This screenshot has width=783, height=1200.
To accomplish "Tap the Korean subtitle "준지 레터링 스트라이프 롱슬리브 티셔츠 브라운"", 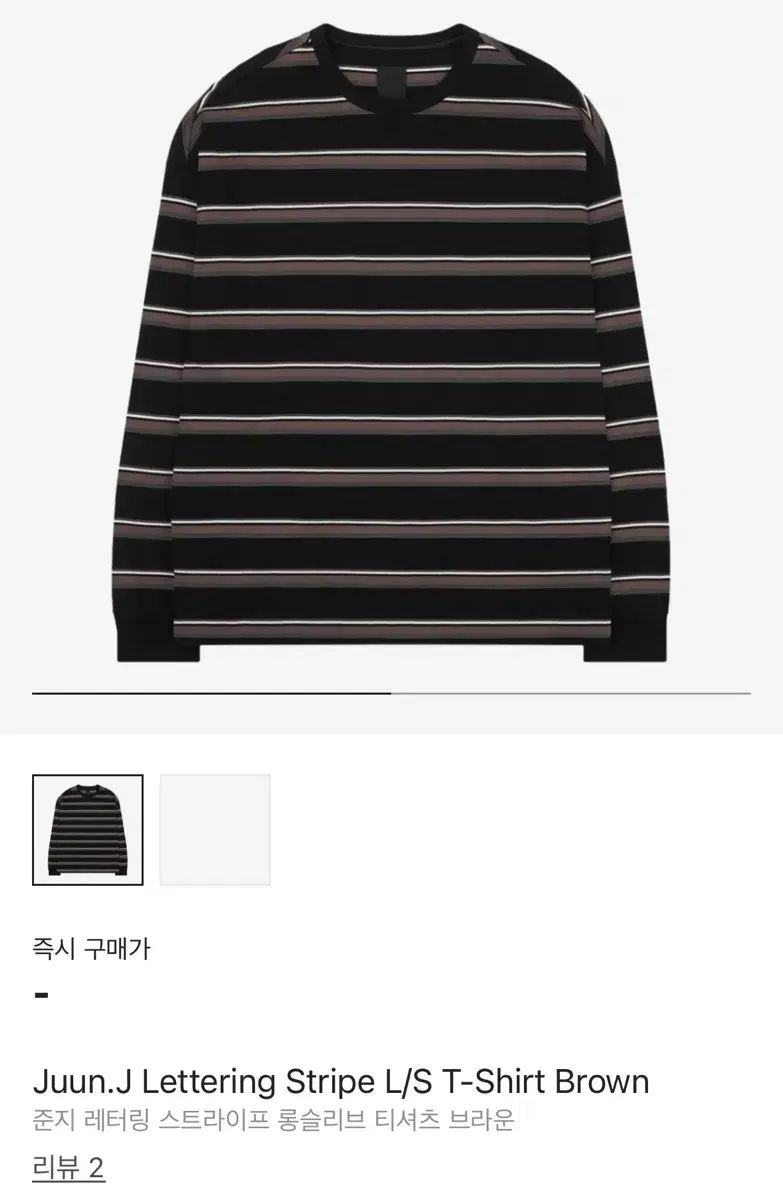I will click(x=270, y=1121).
